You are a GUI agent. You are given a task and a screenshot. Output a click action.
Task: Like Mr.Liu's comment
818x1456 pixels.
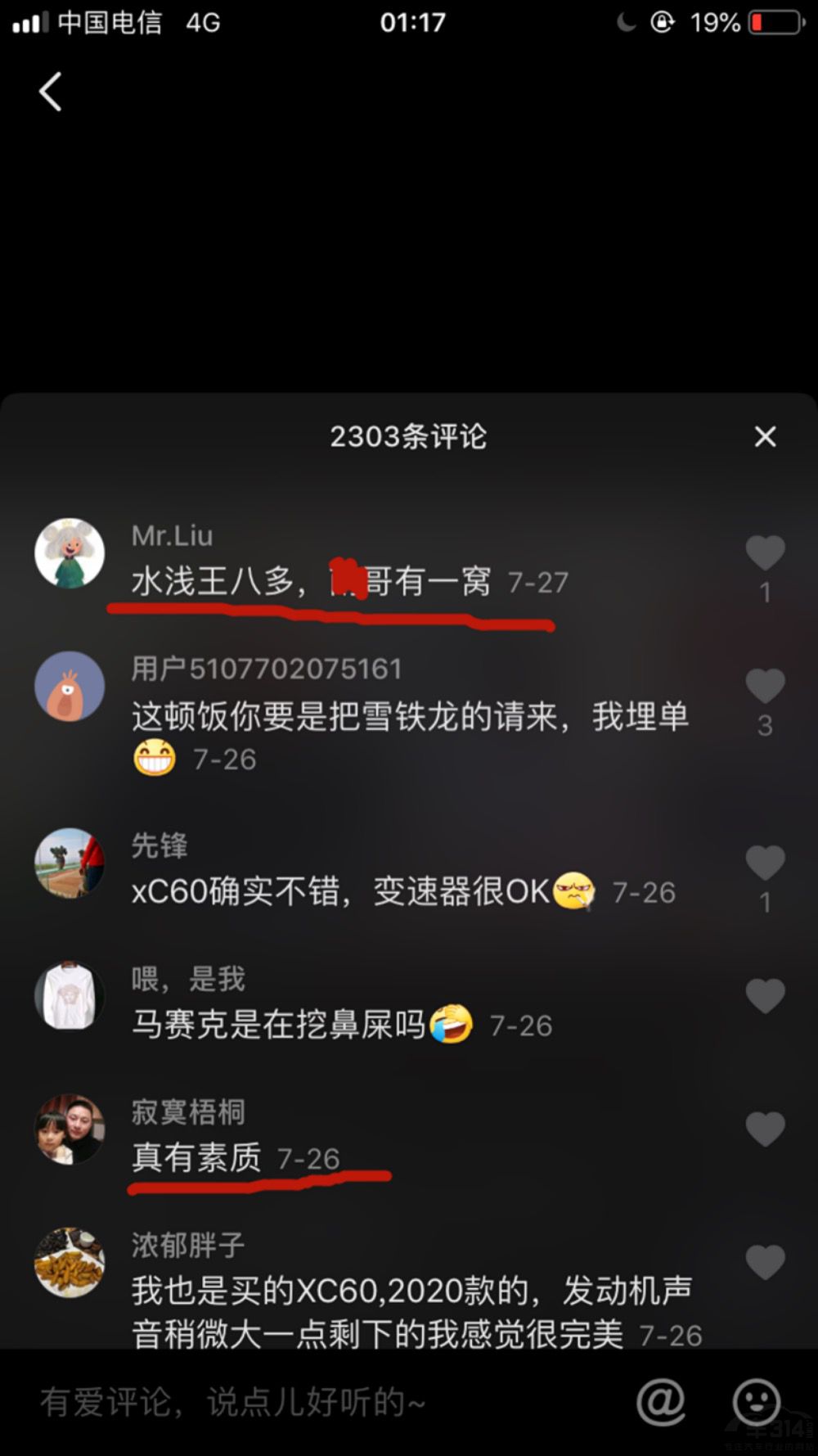coord(765,553)
